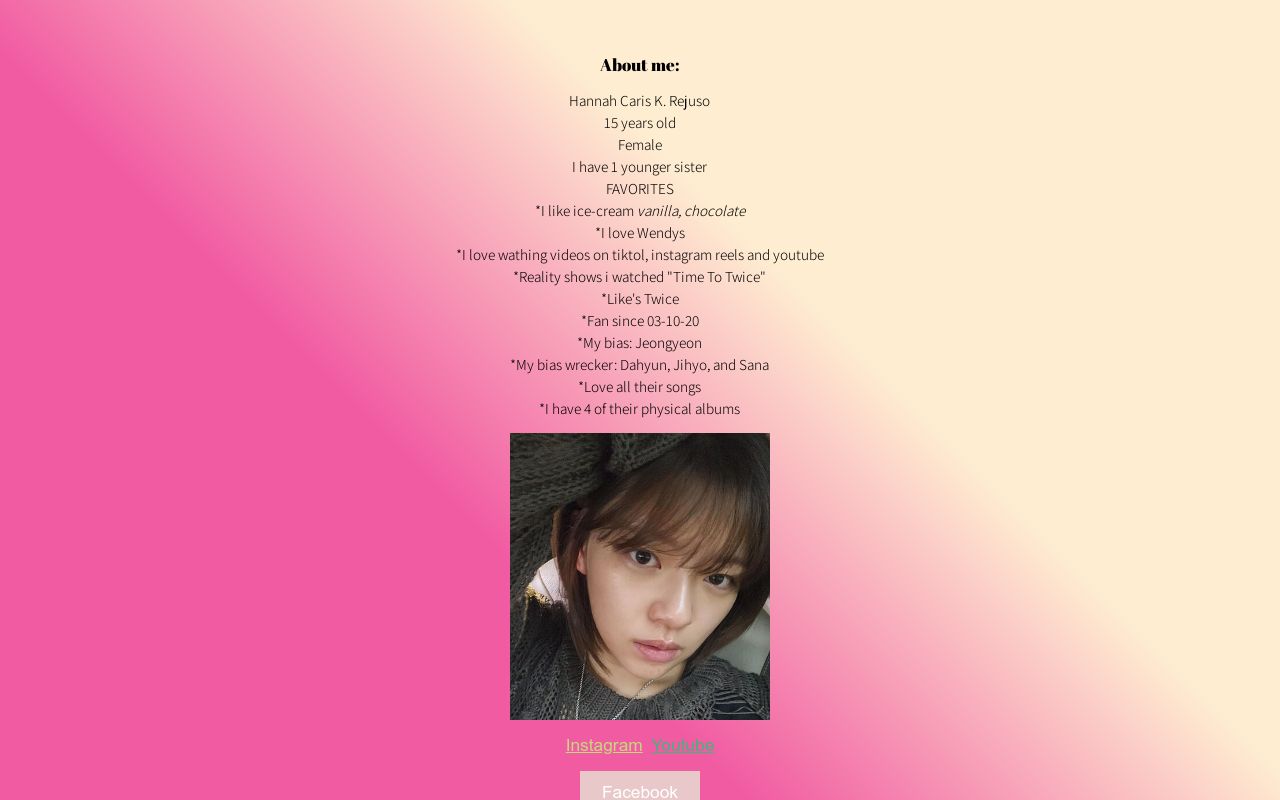Tap the Facebook button
The width and height of the screenshot is (1280, 800).
tap(640, 788)
